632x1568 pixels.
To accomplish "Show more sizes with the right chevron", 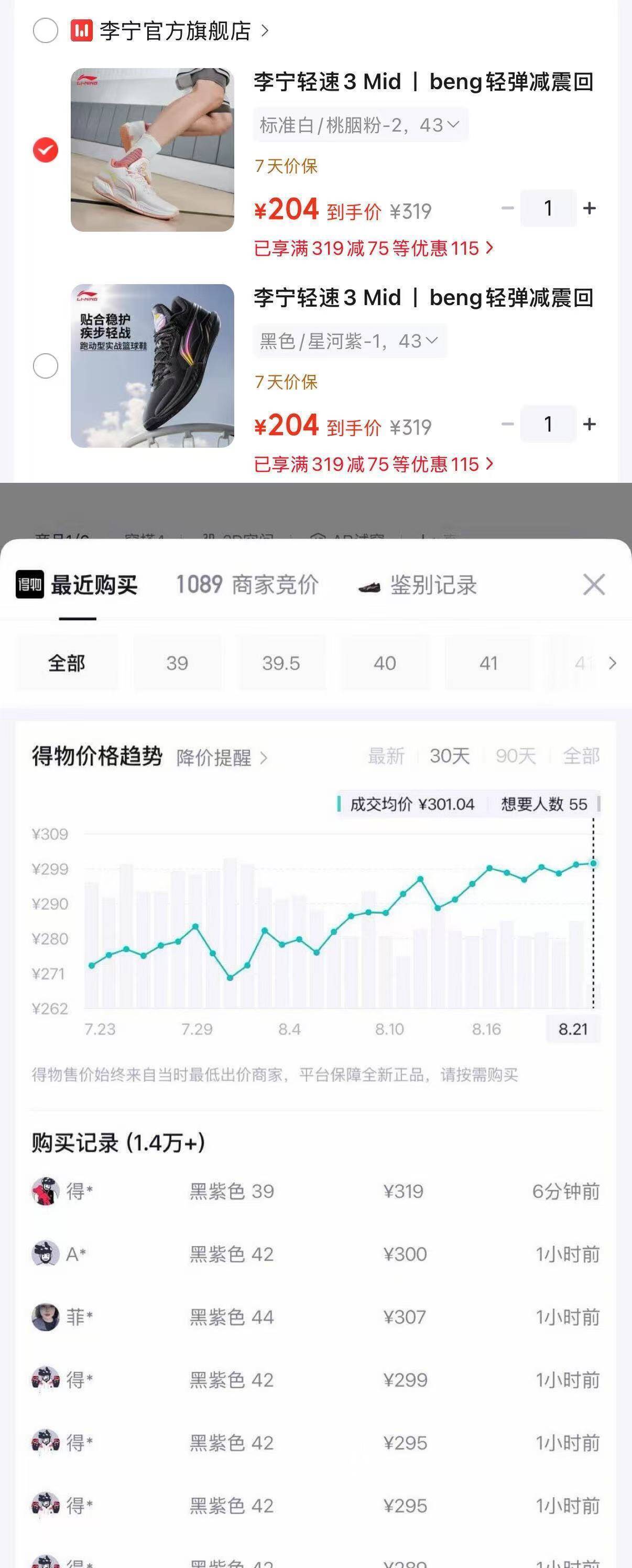I will click(613, 663).
